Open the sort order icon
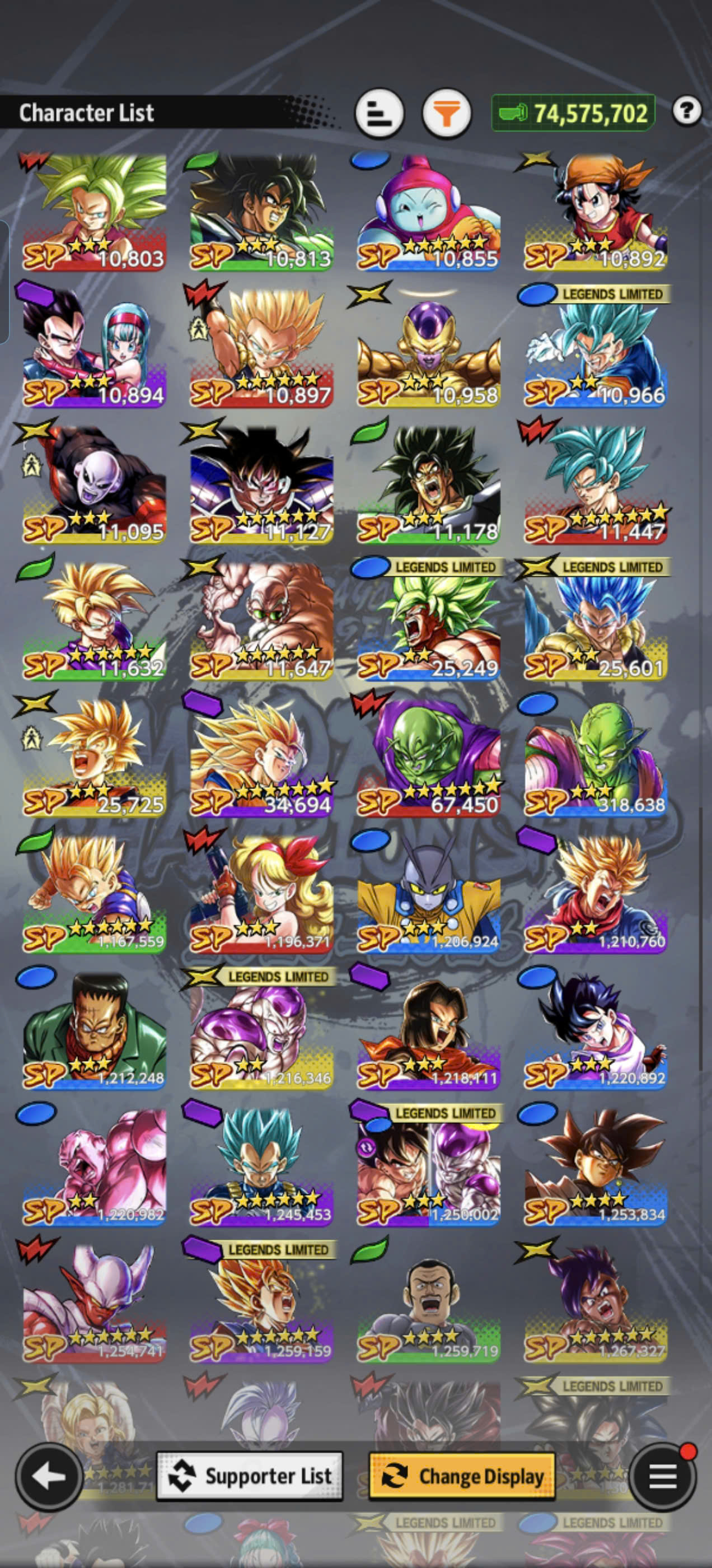The width and height of the screenshot is (712, 1568). tap(379, 113)
